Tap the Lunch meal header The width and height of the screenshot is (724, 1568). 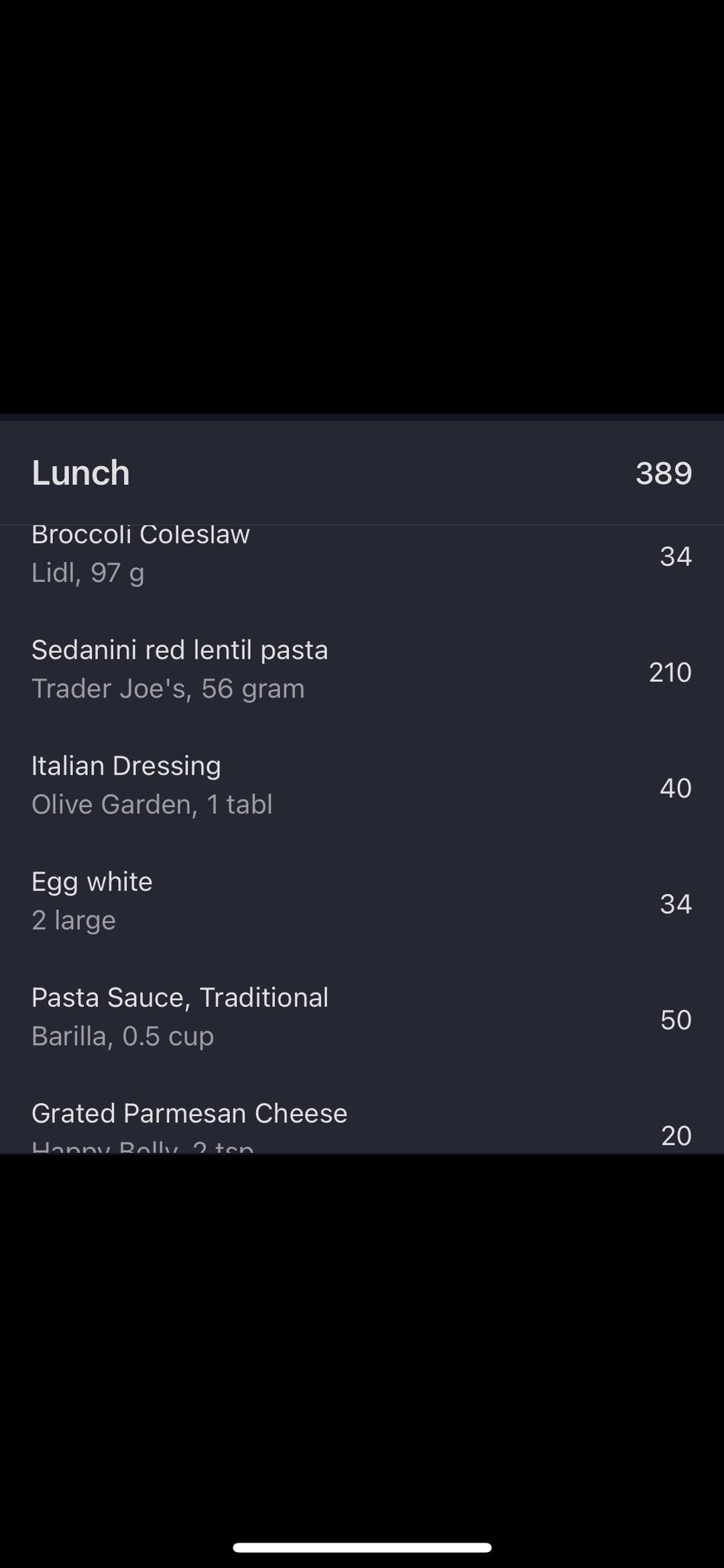[362, 473]
